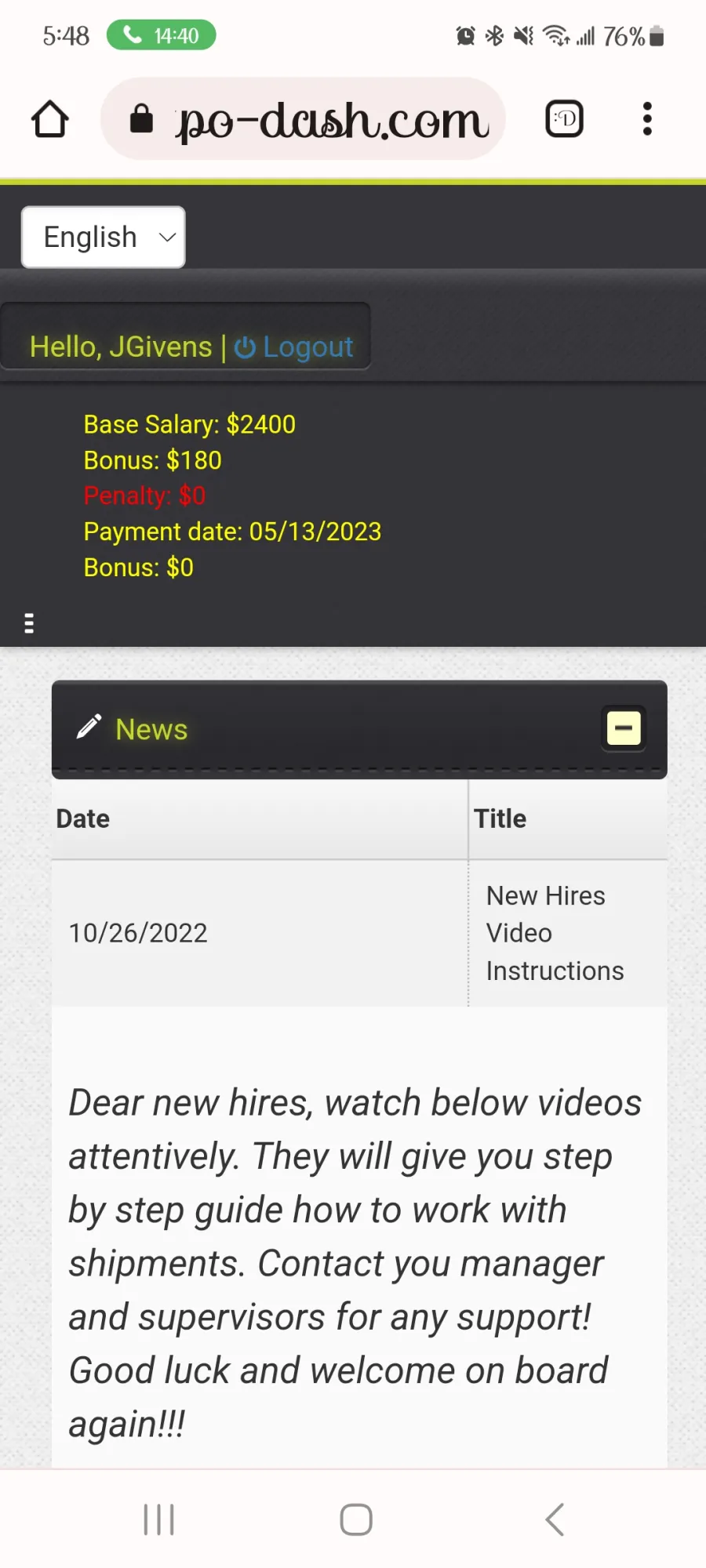Log out of the JGivens account

click(294, 347)
